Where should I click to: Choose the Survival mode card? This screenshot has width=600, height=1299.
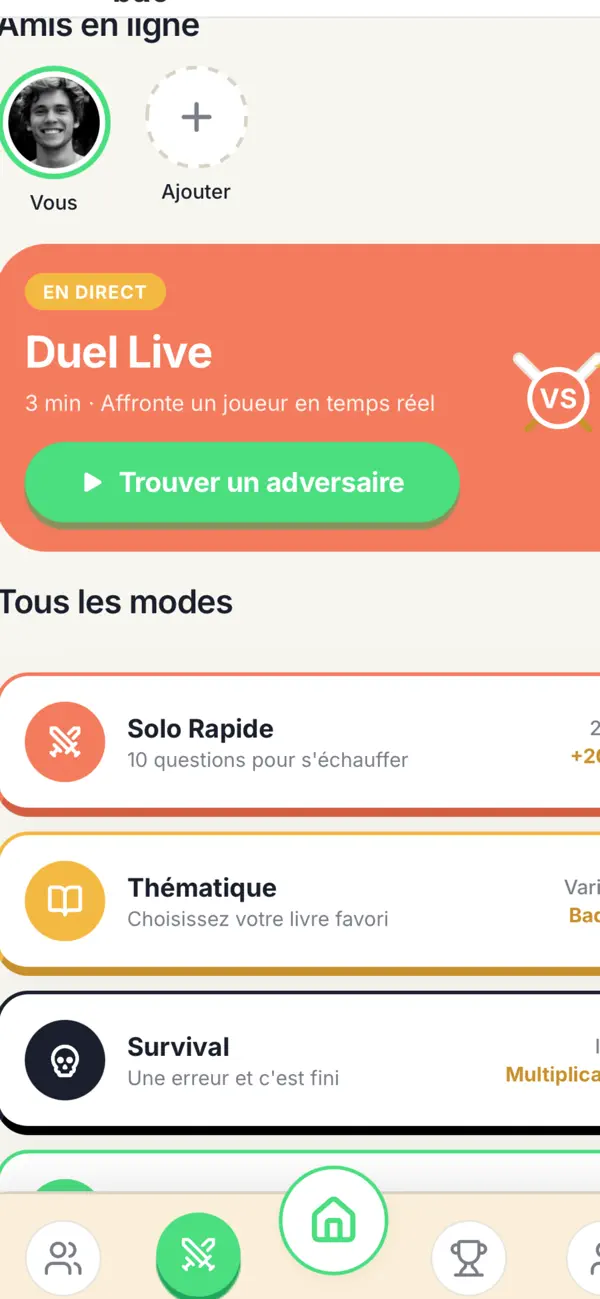coord(300,1060)
